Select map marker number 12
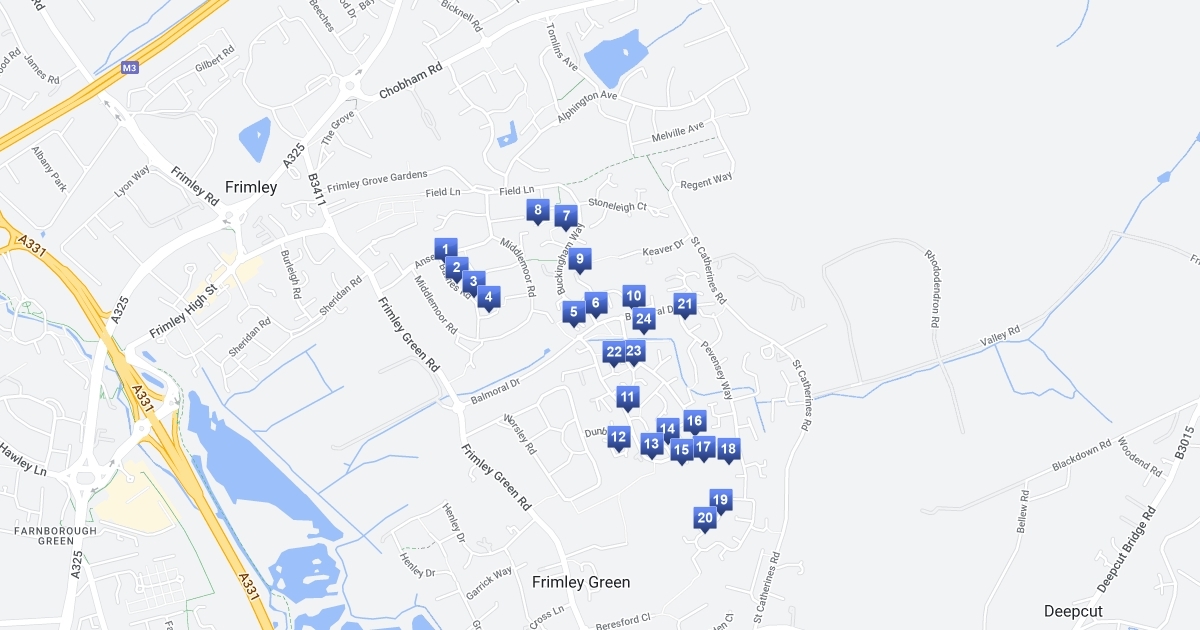1200x630 pixels. click(618, 436)
